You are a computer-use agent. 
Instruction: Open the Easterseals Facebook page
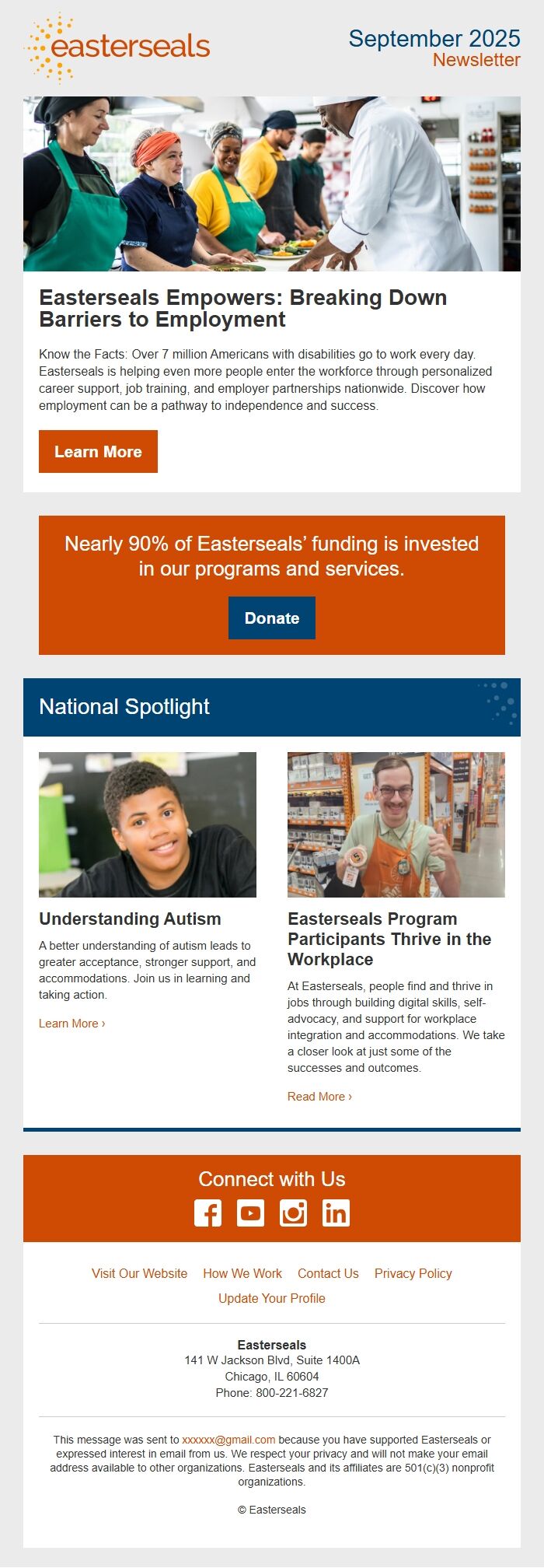coord(207,1213)
